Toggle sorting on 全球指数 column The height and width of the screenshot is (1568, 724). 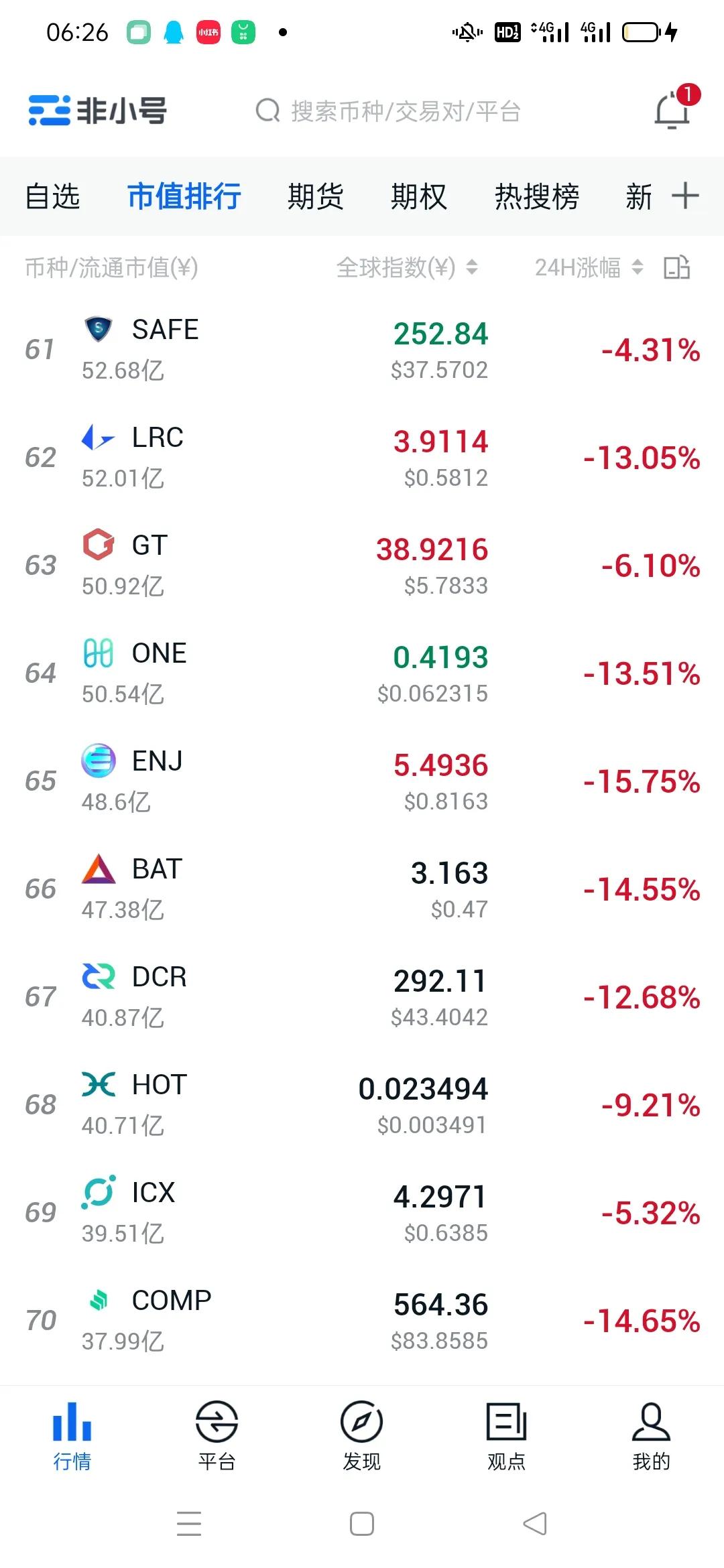(471, 268)
